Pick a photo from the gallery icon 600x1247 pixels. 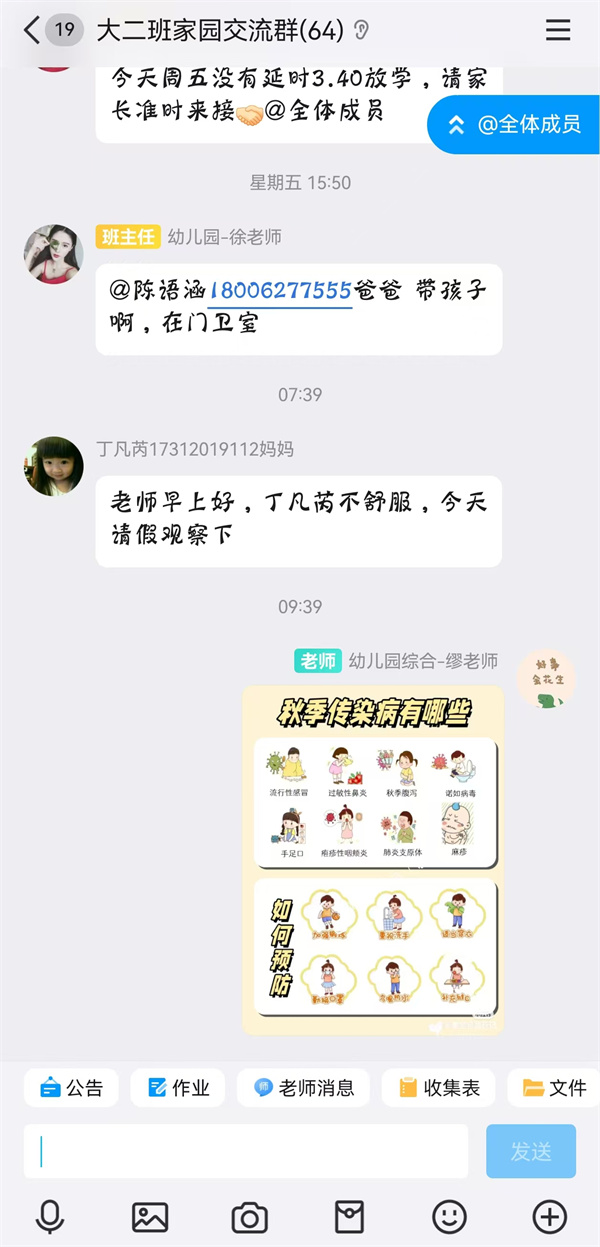click(x=150, y=1217)
